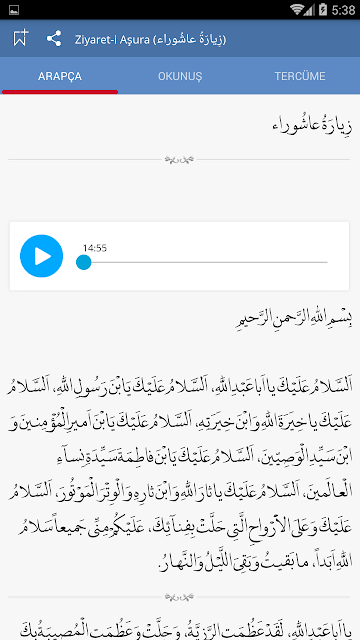
Task: Tap the audio seek bar midpoint
Action: pos(202,262)
